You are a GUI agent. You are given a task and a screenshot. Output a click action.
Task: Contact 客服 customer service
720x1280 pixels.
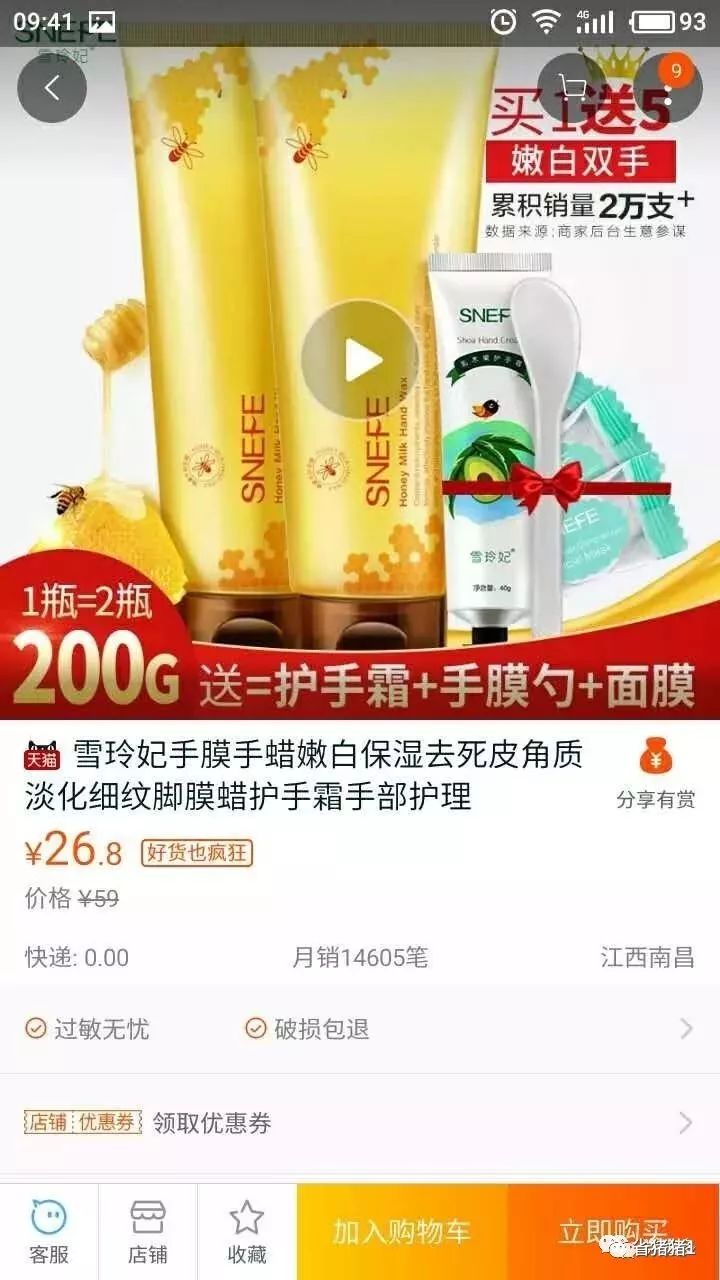48,1232
